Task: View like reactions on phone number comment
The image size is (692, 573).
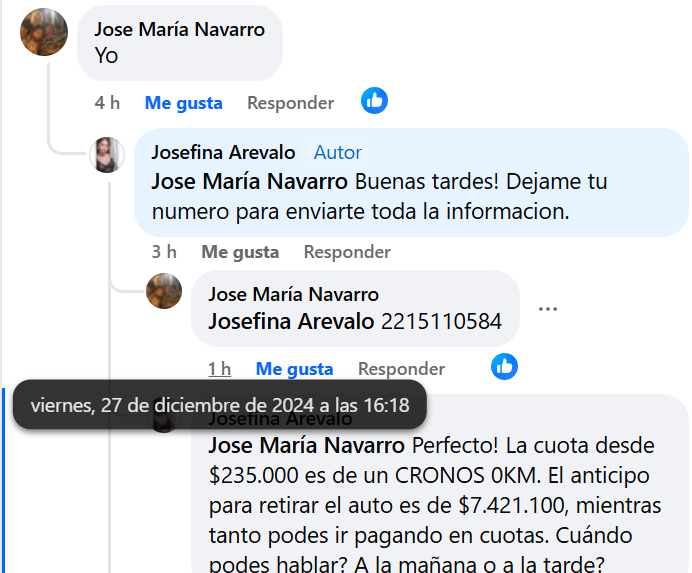Action: tap(504, 367)
